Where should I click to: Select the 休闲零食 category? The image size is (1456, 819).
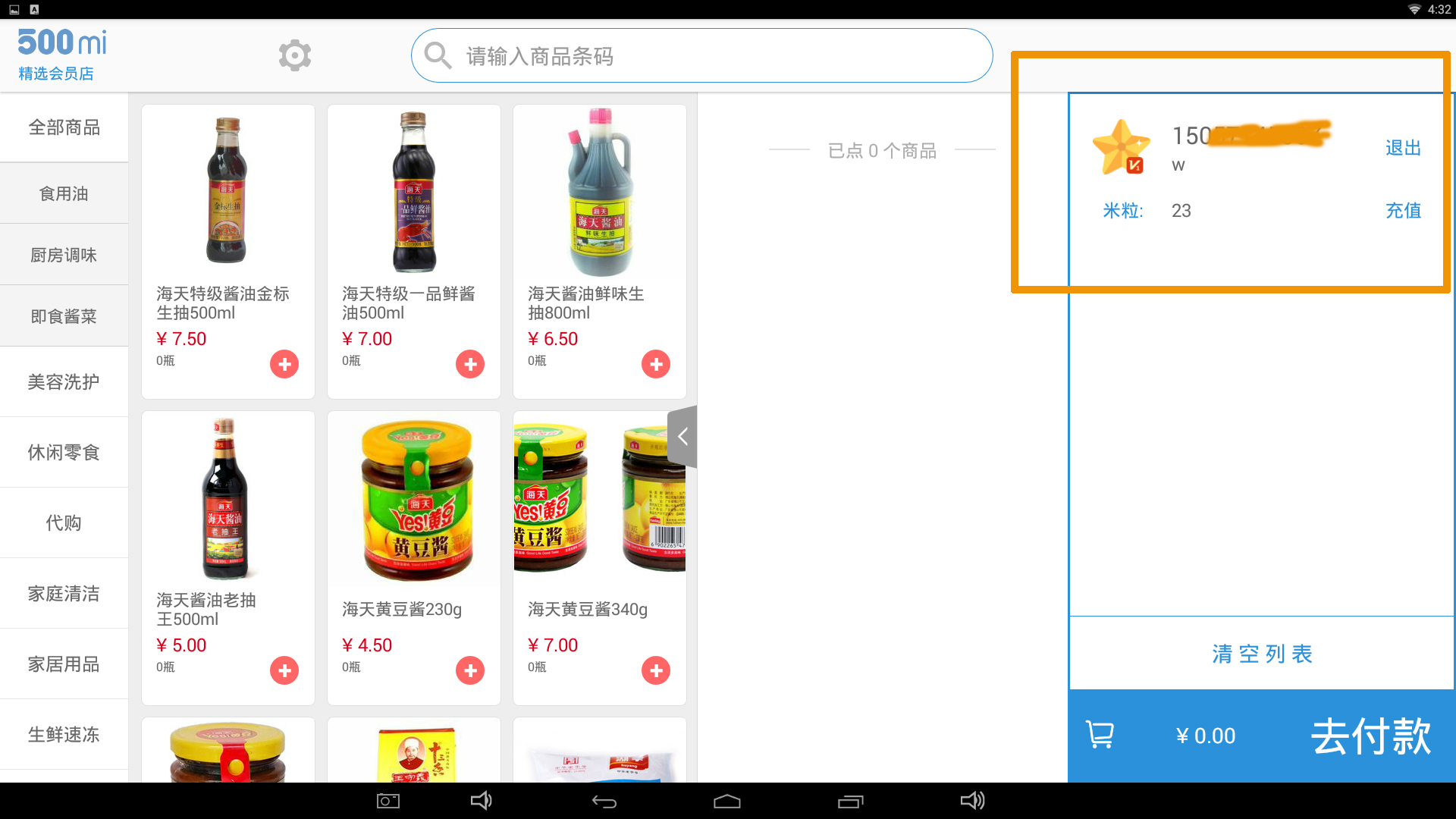pos(64,452)
